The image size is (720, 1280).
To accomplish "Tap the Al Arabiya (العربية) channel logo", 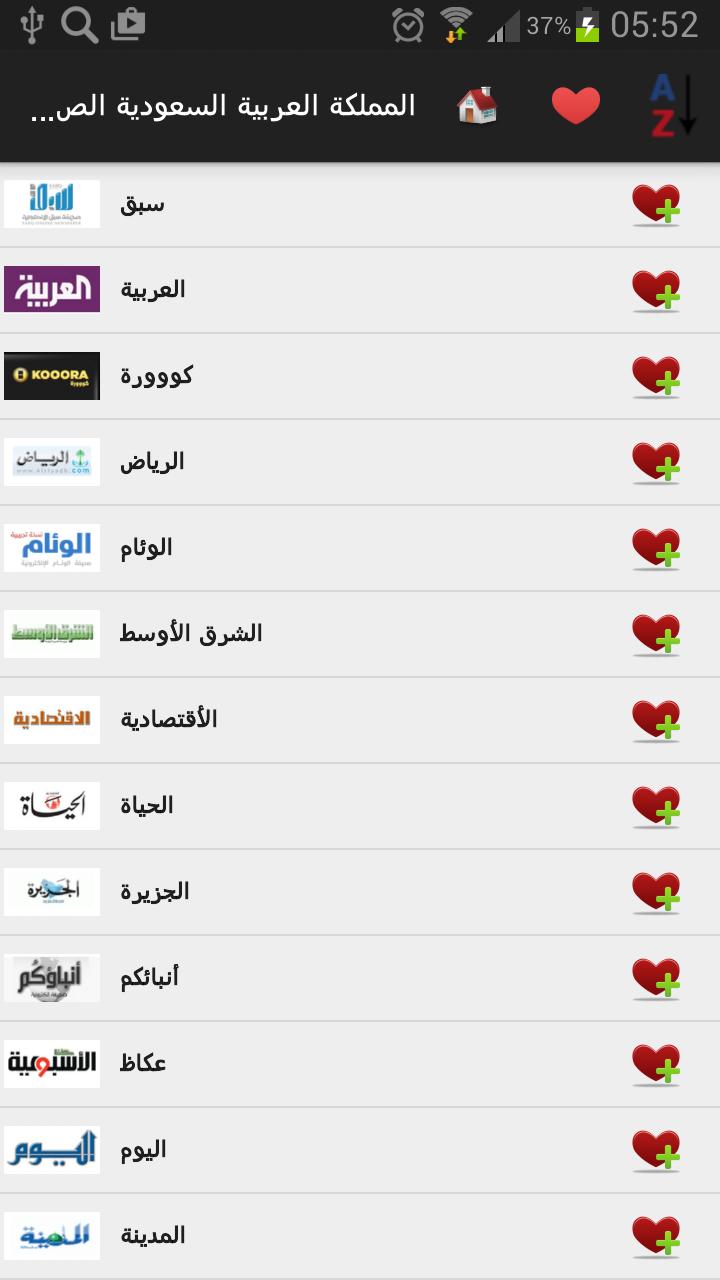I will [x=50, y=289].
